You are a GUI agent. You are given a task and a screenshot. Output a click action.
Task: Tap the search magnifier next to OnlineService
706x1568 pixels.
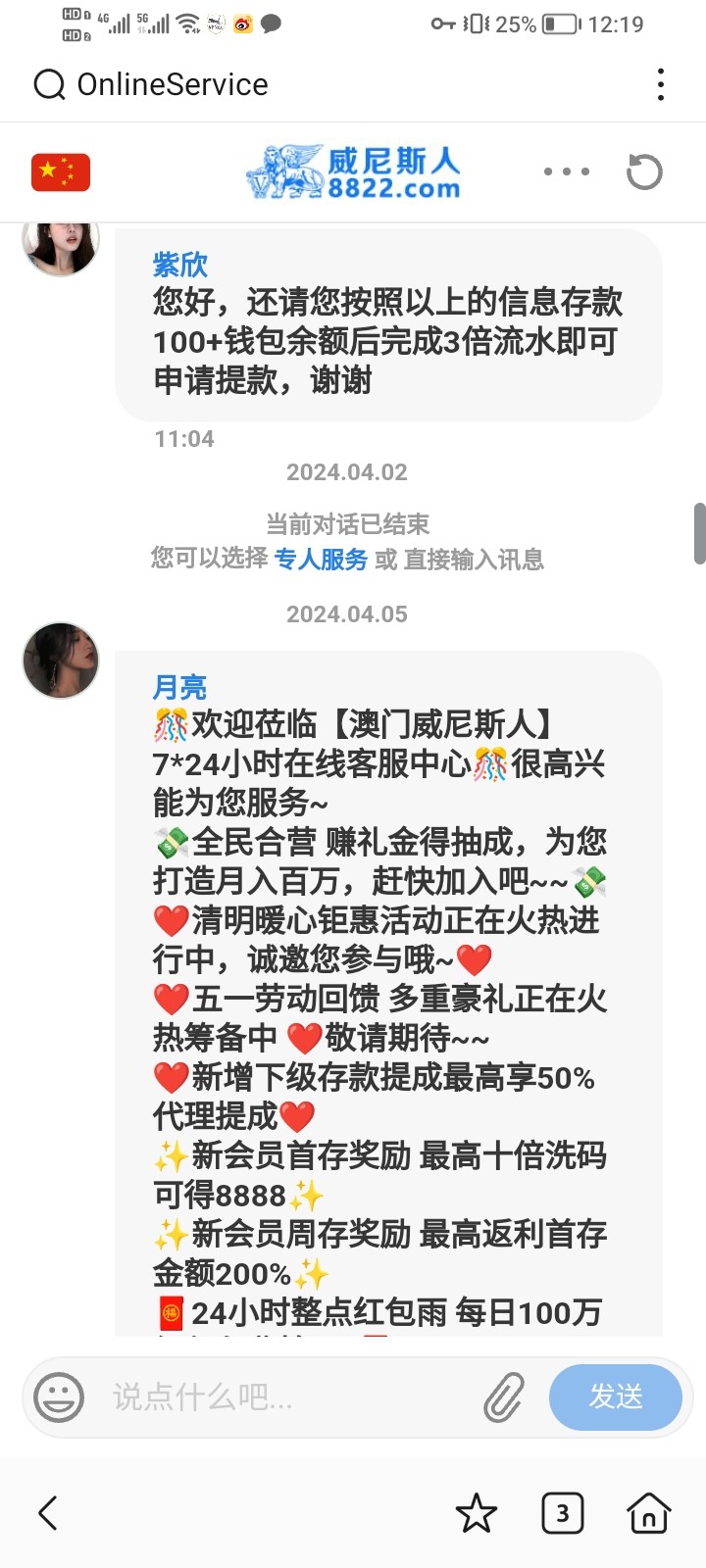(48, 84)
